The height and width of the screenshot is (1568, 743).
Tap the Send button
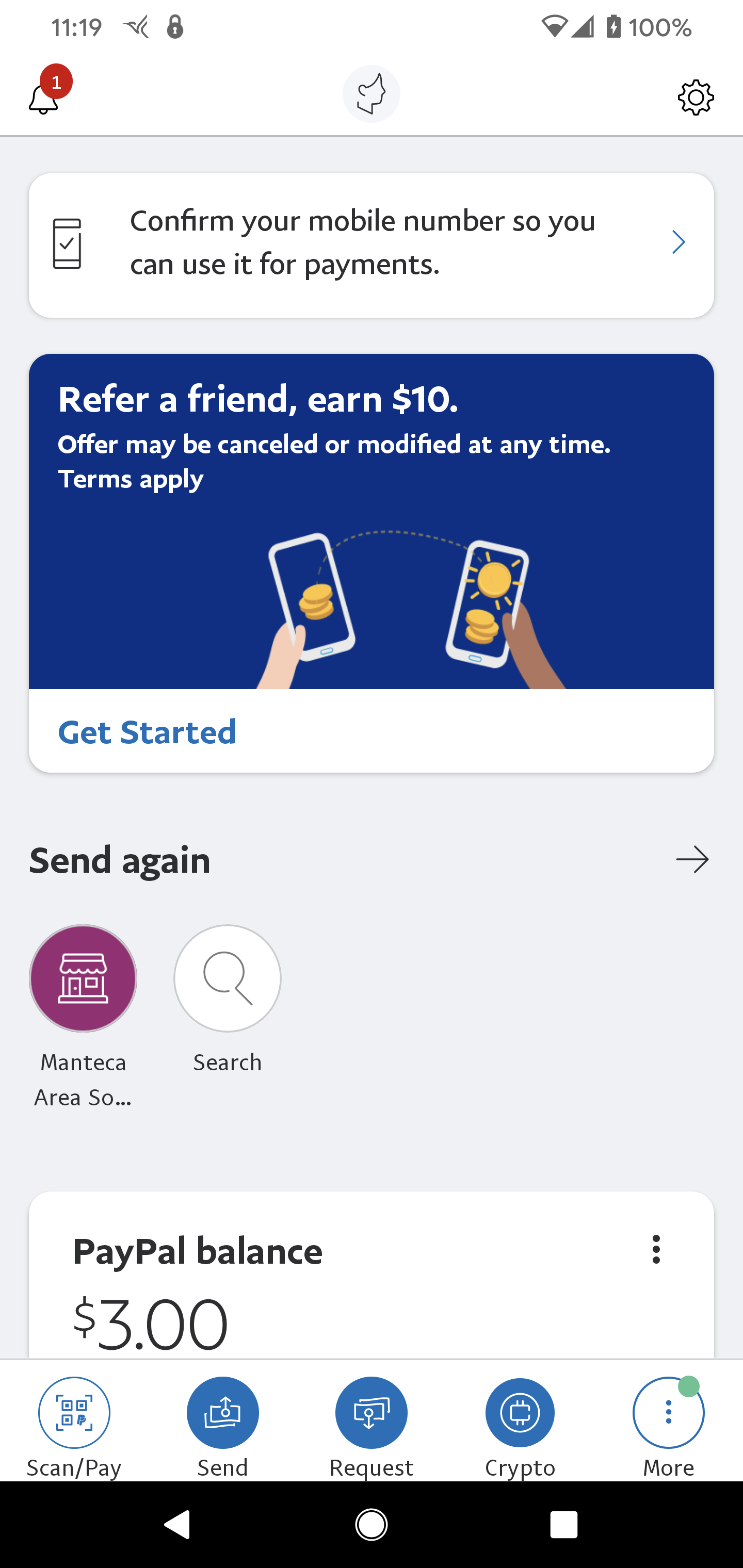click(x=222, y=1413)
